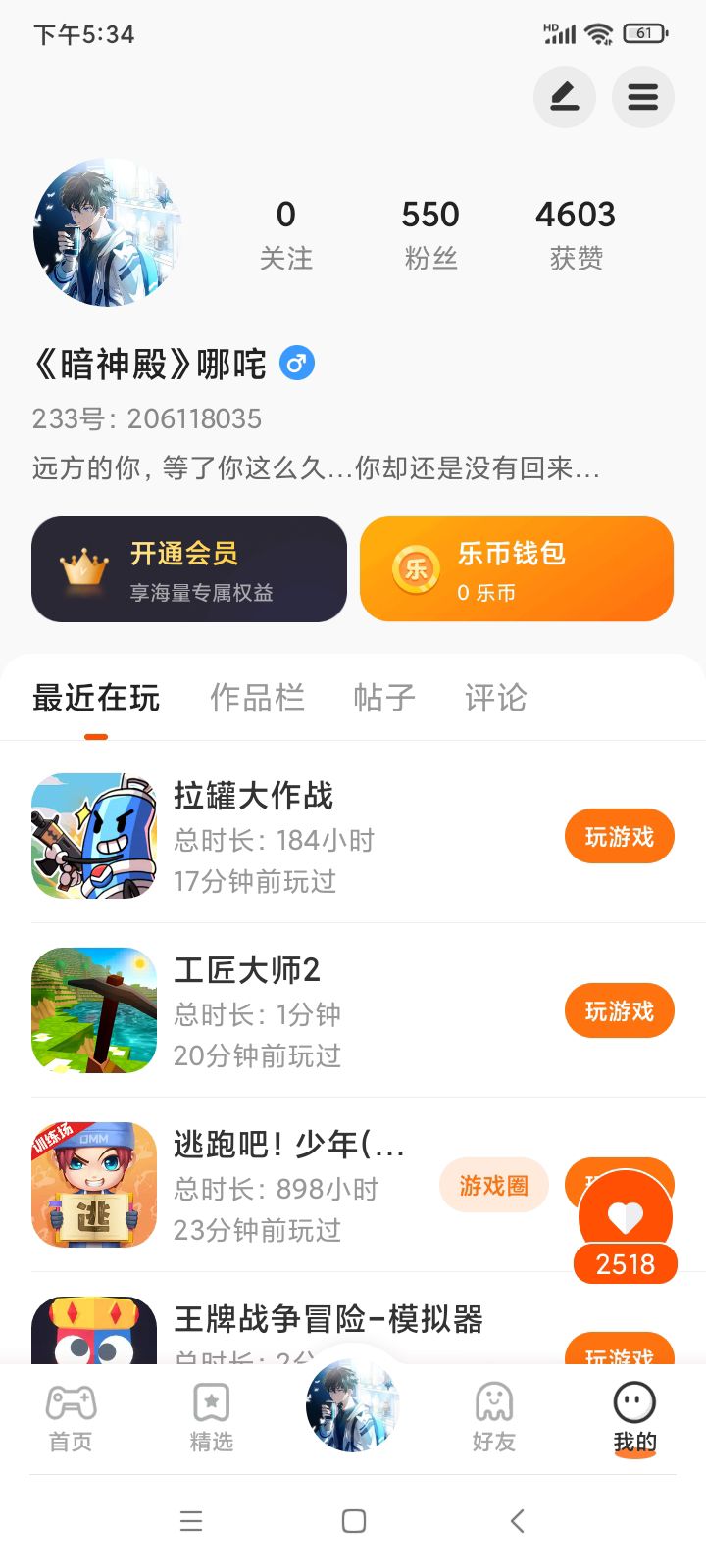Go to the 精选 tab

tap(211, 1417)
